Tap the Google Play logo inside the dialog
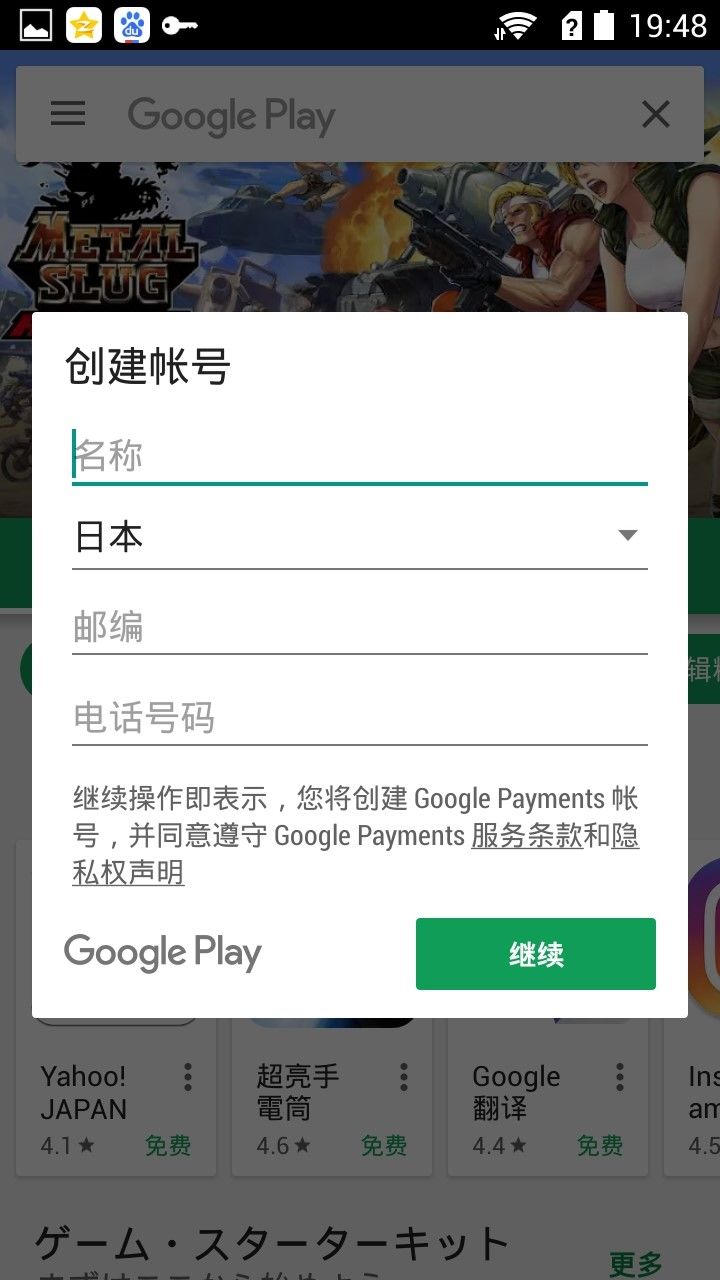The width and height of the screenshot is (720, 1280). (162, 952)
